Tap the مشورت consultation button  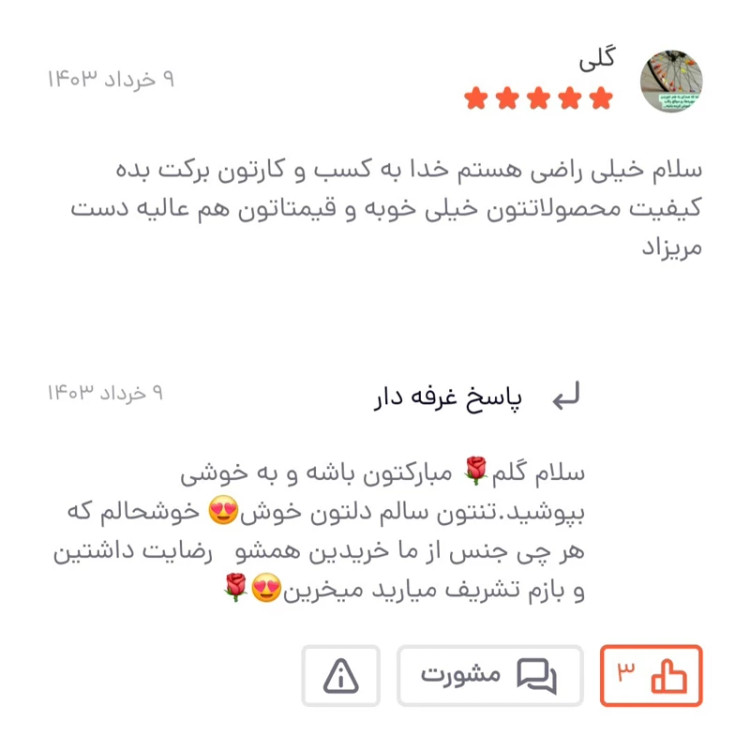coord(489,677)
